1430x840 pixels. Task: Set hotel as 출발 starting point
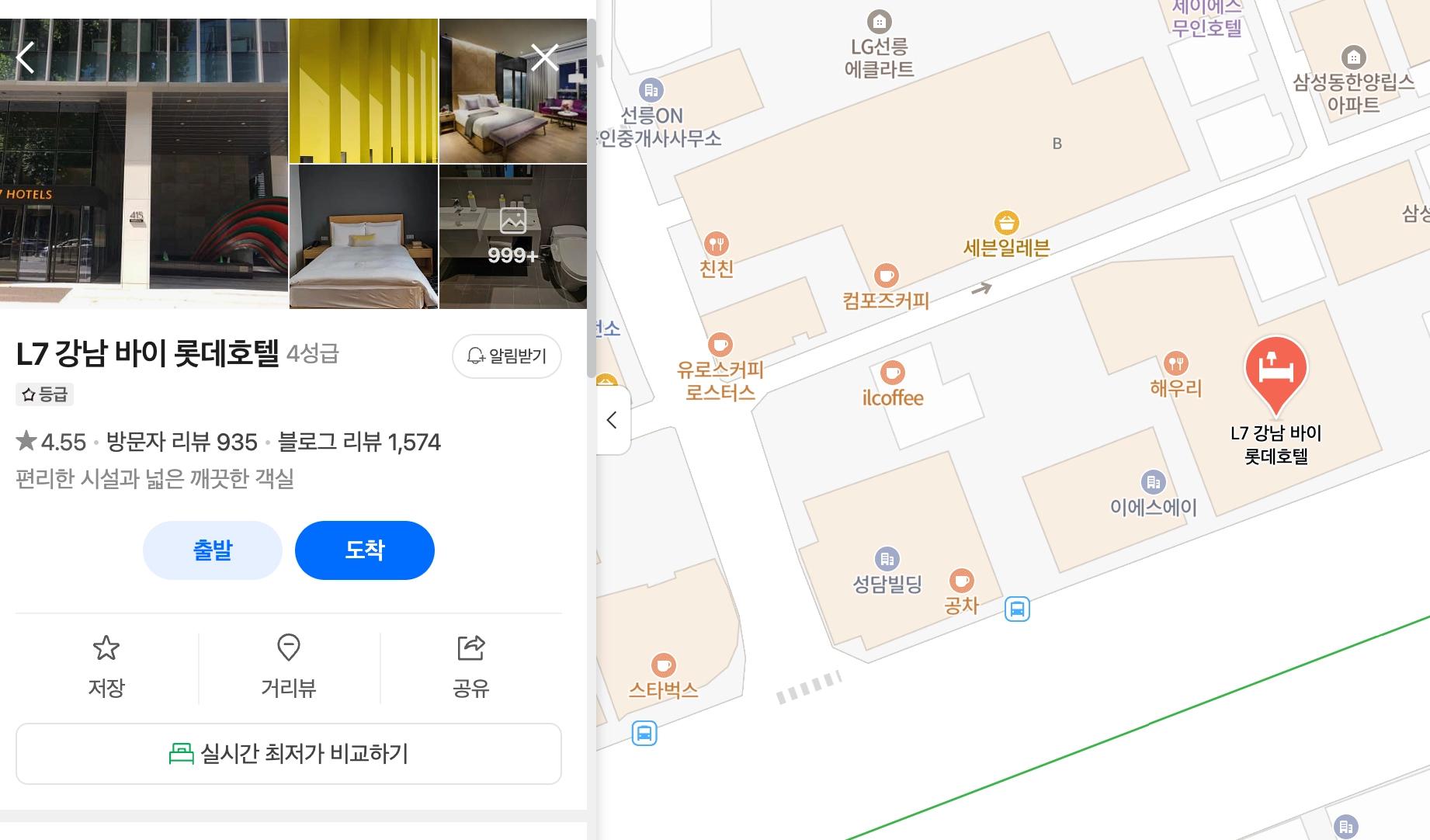click(212, 550)
